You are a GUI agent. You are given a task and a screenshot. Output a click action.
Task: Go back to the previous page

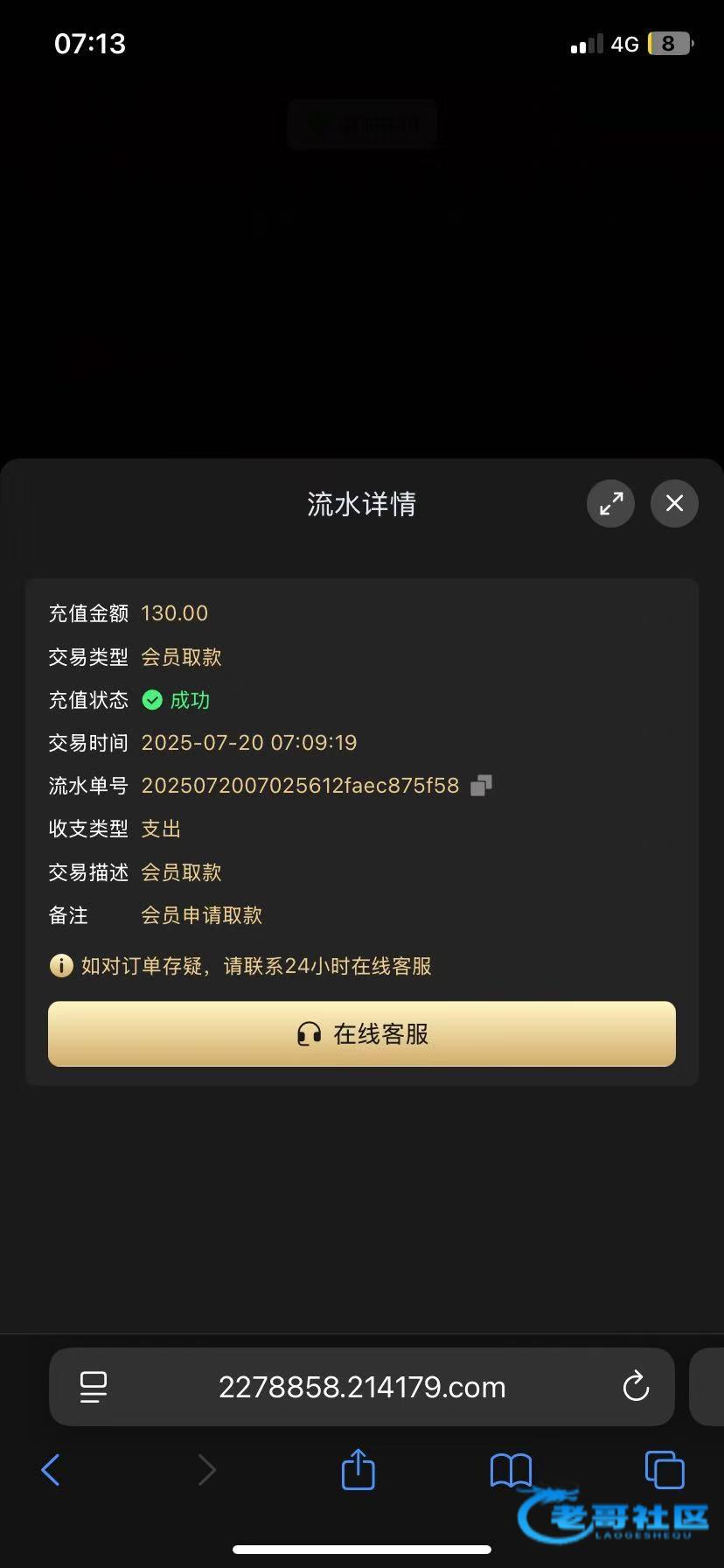click(x=51, y=1470)
